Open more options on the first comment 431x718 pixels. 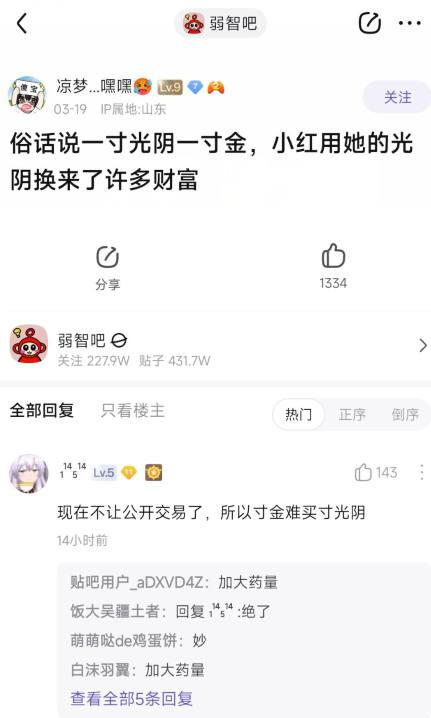click(421, 473)
